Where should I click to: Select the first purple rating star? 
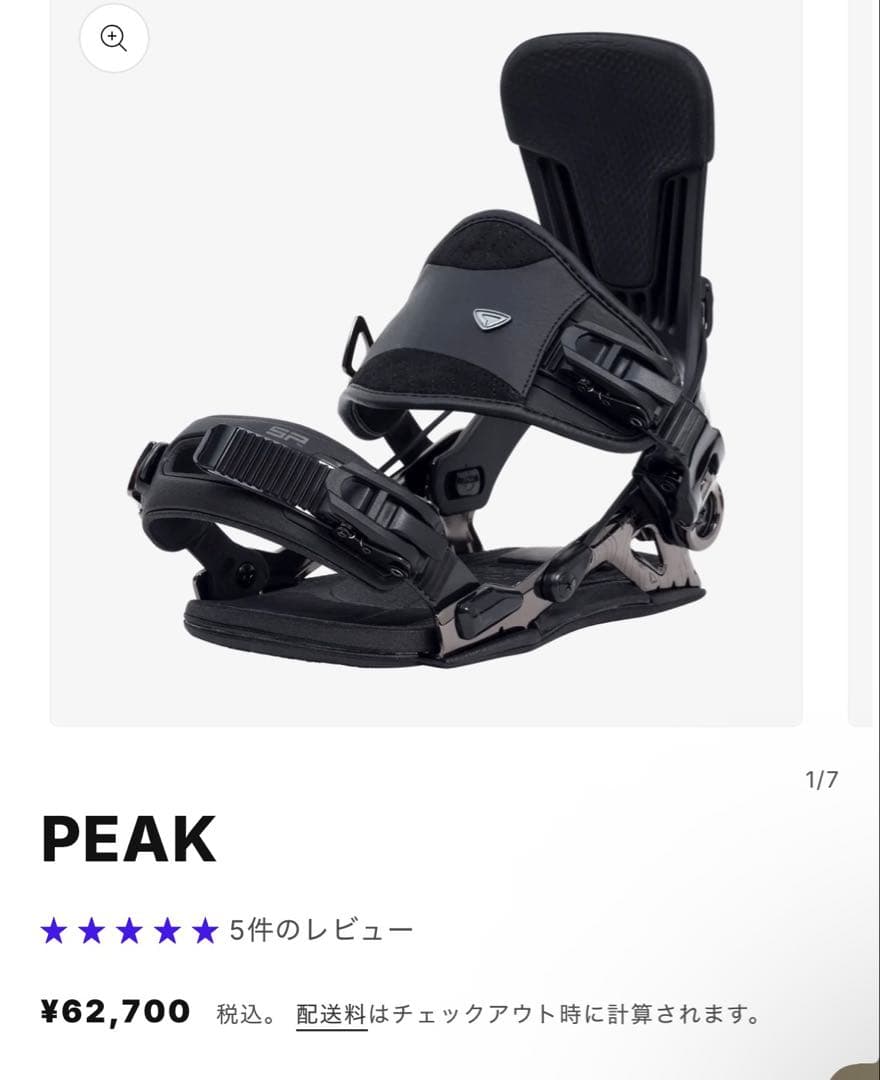52,927
